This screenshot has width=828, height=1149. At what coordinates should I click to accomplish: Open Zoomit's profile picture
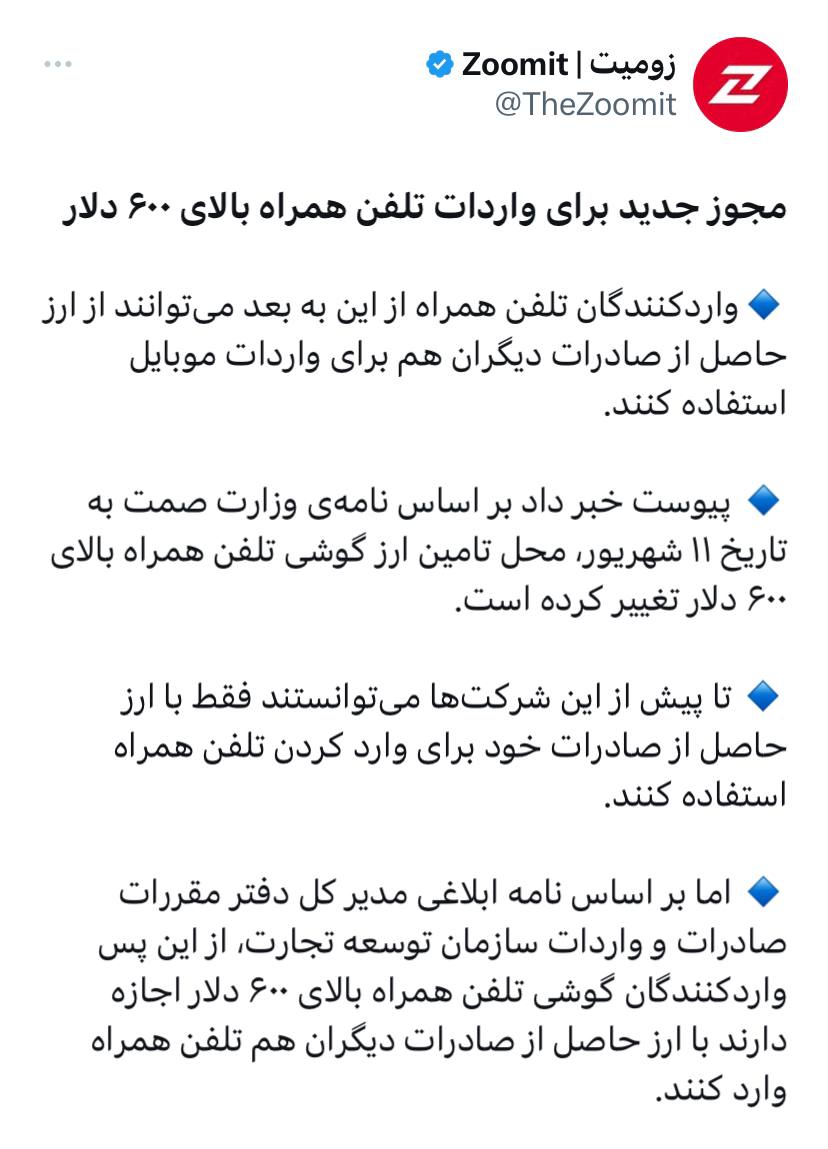coord(741,85)
